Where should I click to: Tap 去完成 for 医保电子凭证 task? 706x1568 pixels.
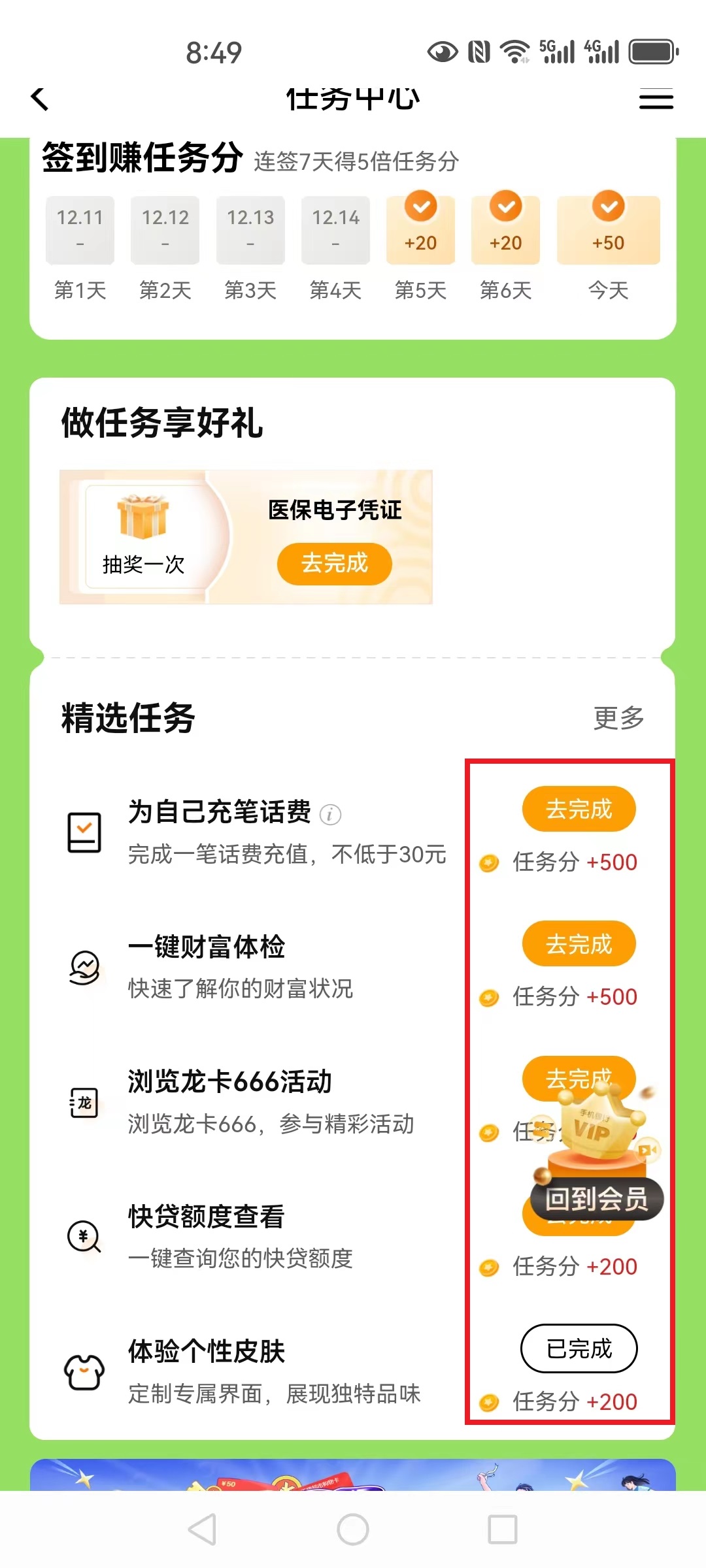coord(334,563)
